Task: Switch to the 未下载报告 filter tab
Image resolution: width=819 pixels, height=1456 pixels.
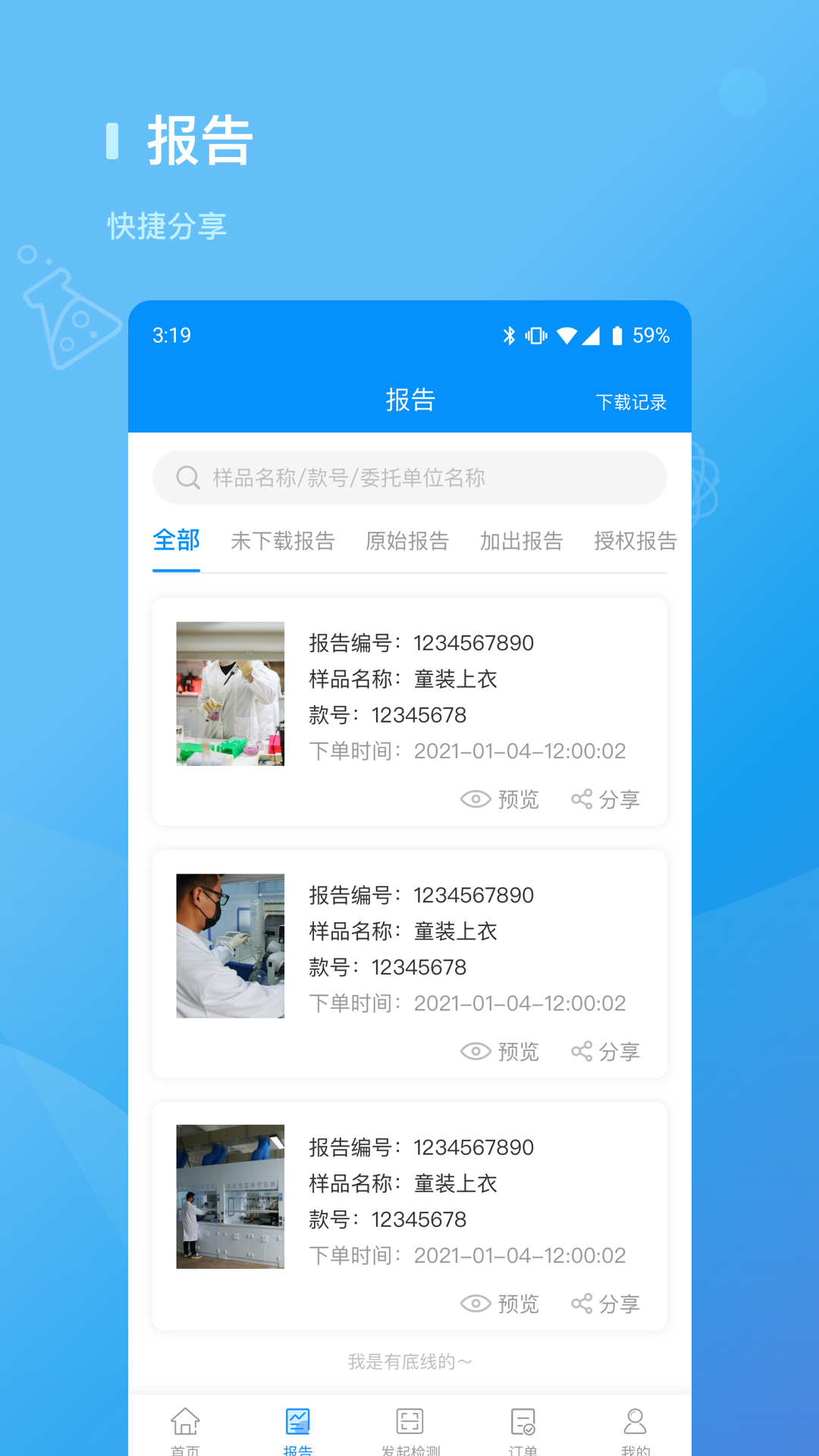Action: pyautogui.click(x=283, y=541)
